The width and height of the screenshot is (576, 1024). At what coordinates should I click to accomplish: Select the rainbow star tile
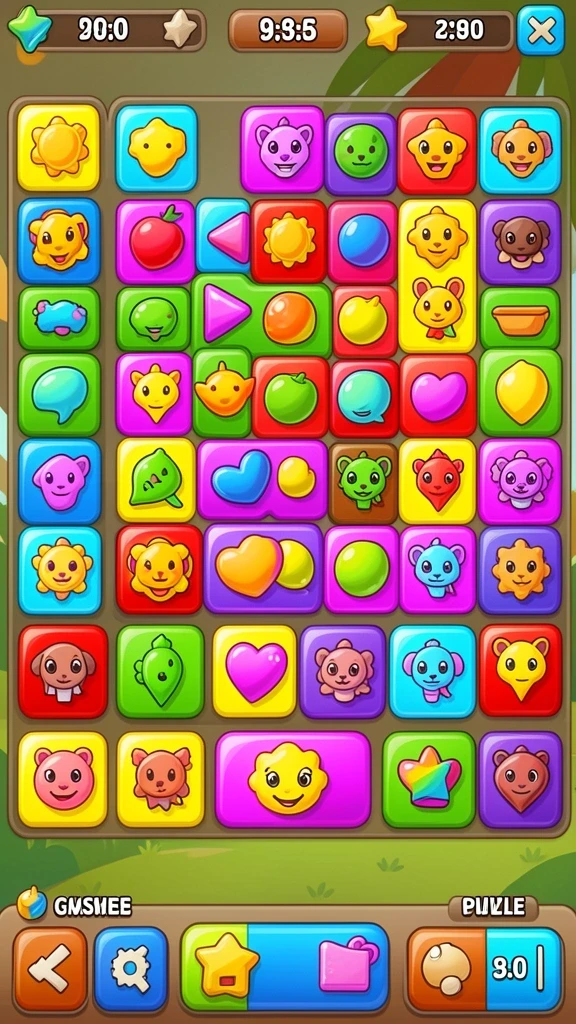coord(429,780)
